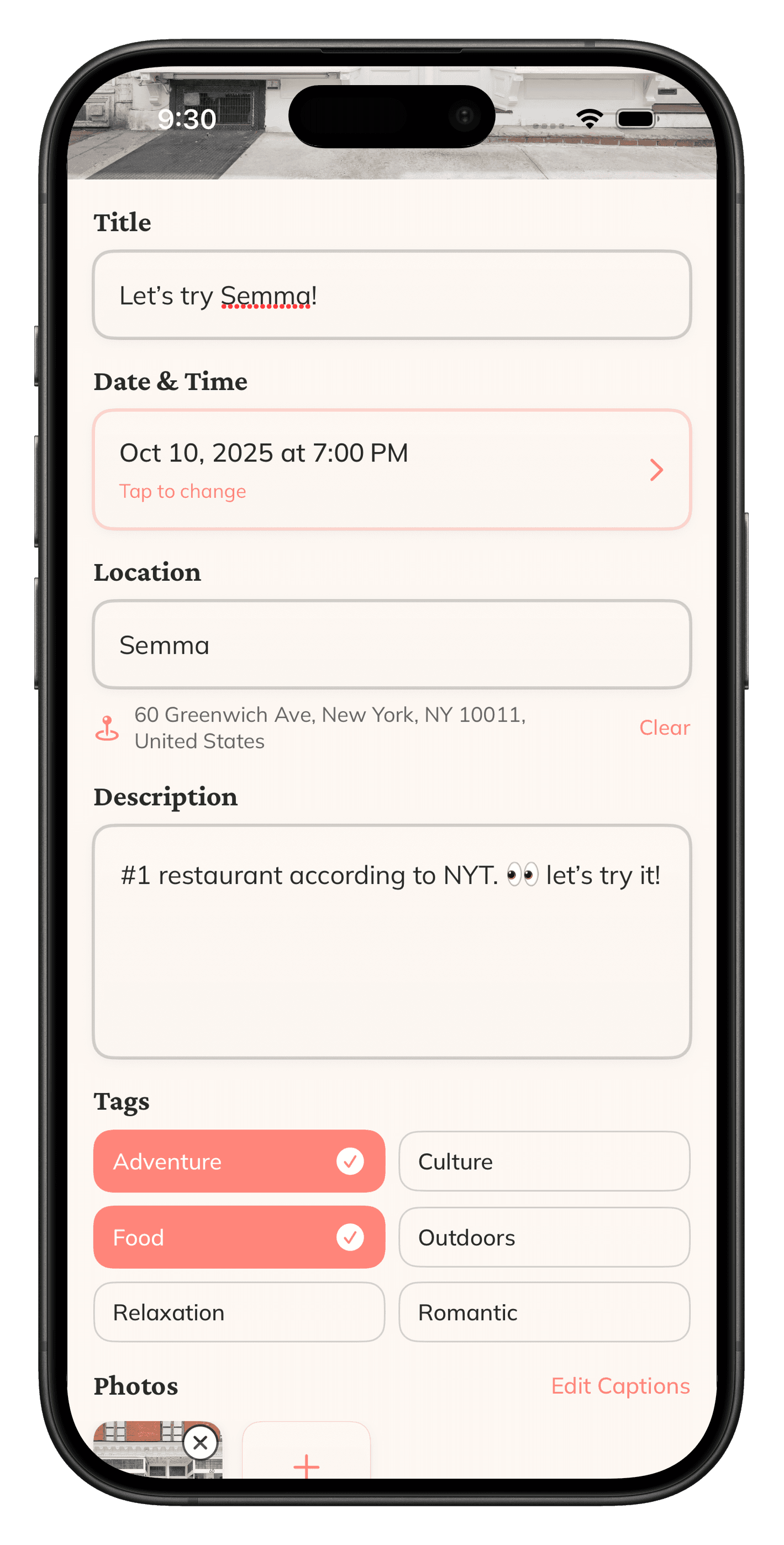
Task: Deselect the Food tag
Action: [239, 1237]
